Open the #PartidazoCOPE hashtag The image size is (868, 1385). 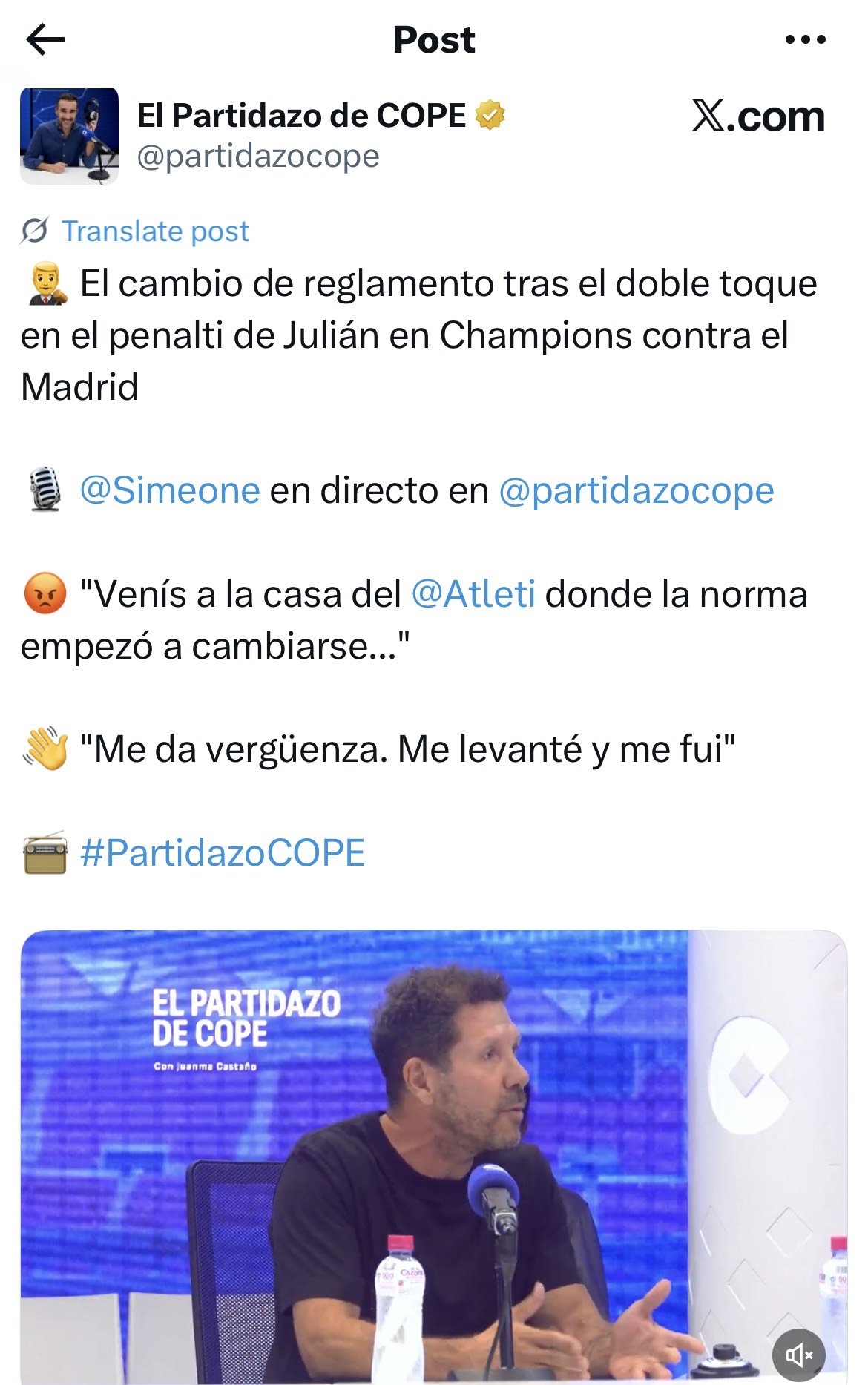coord(222,853)
